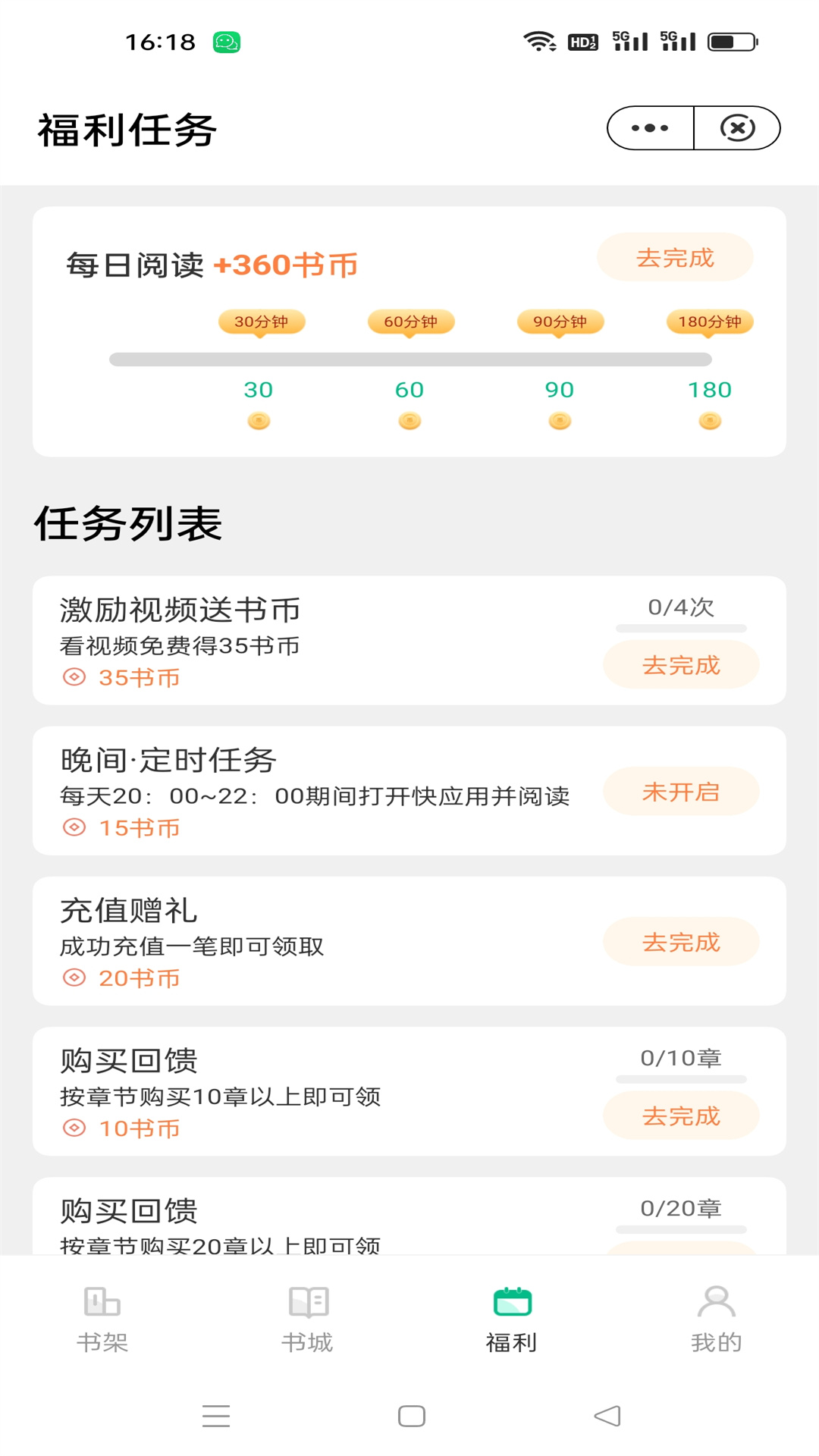This screenshot has height=1456, width=819.
Task: Start the 激励视频送书币 video task
Action: [680, 665]
